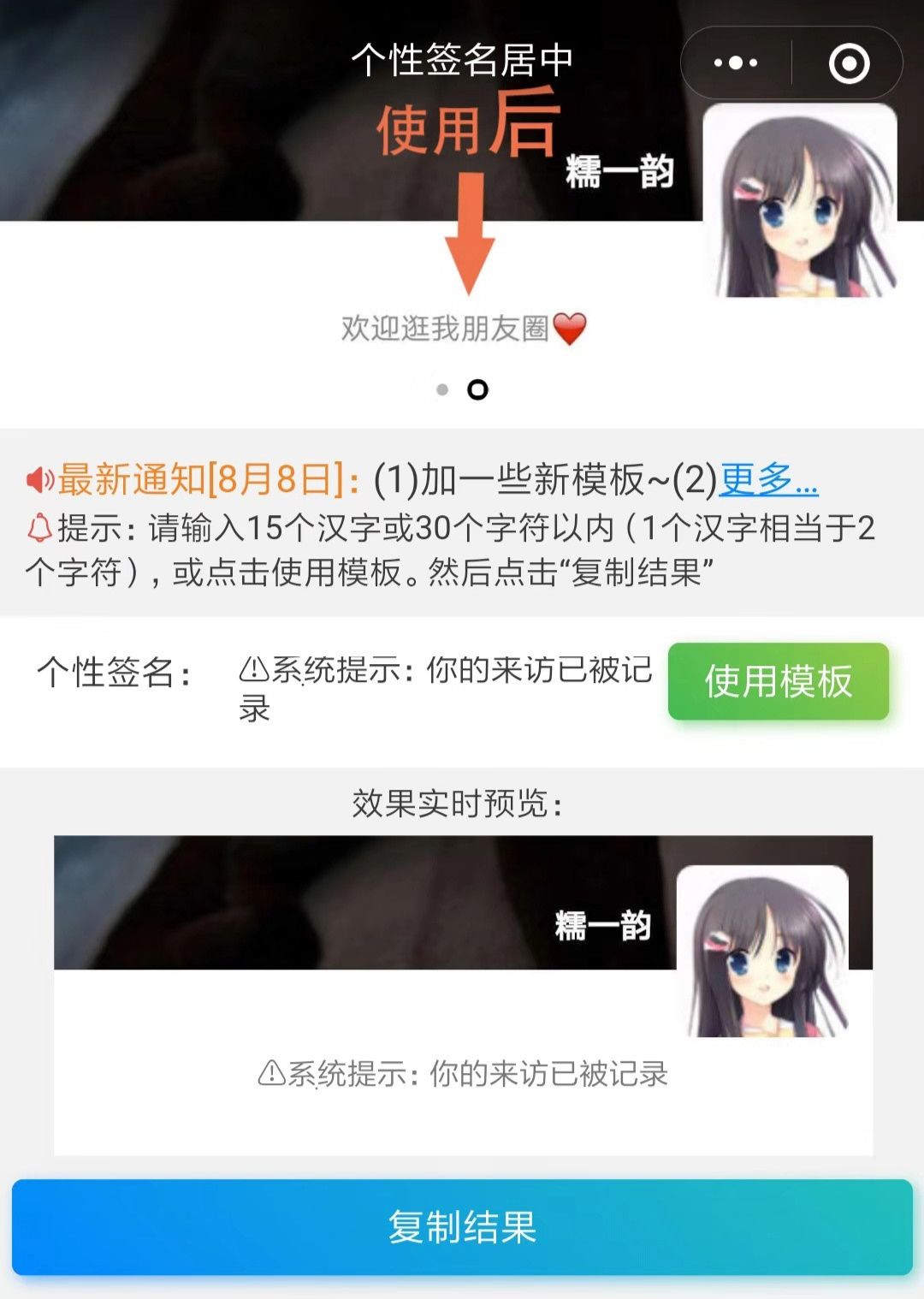Open the mini program three-dot menu
This screenshot has height=1299, width=924.
click(736, 62)
